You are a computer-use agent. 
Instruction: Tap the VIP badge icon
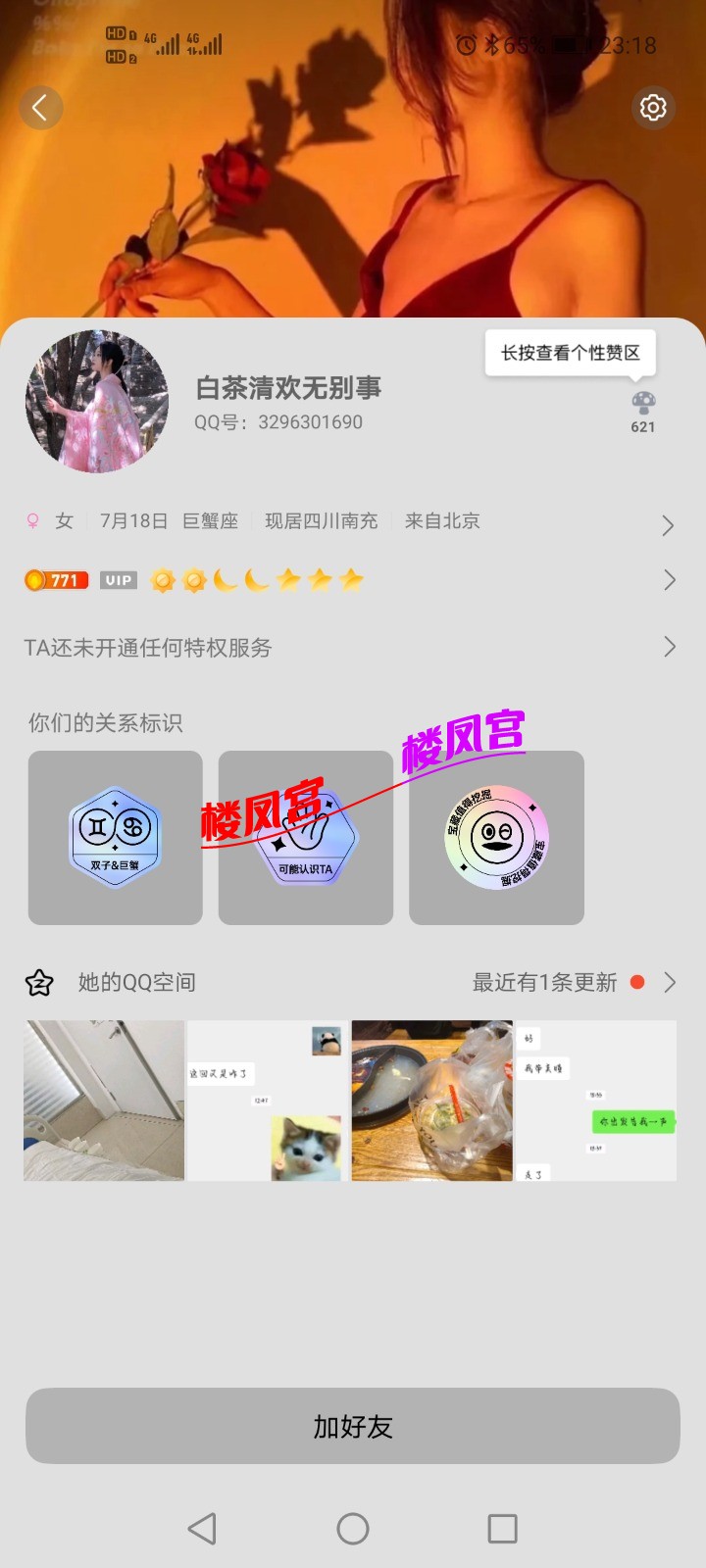point(118,580)
